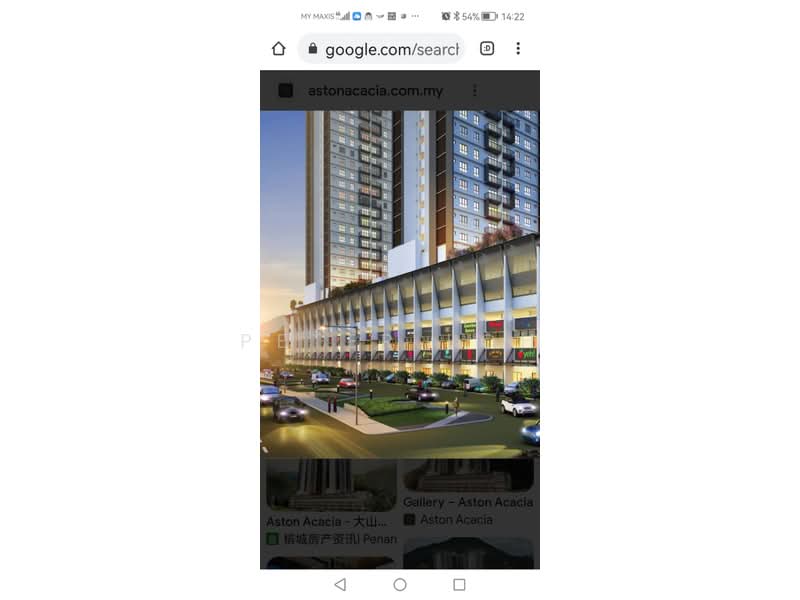Open Chrome's overflow menu
The image size is (800, 600).
click(518, 48)
